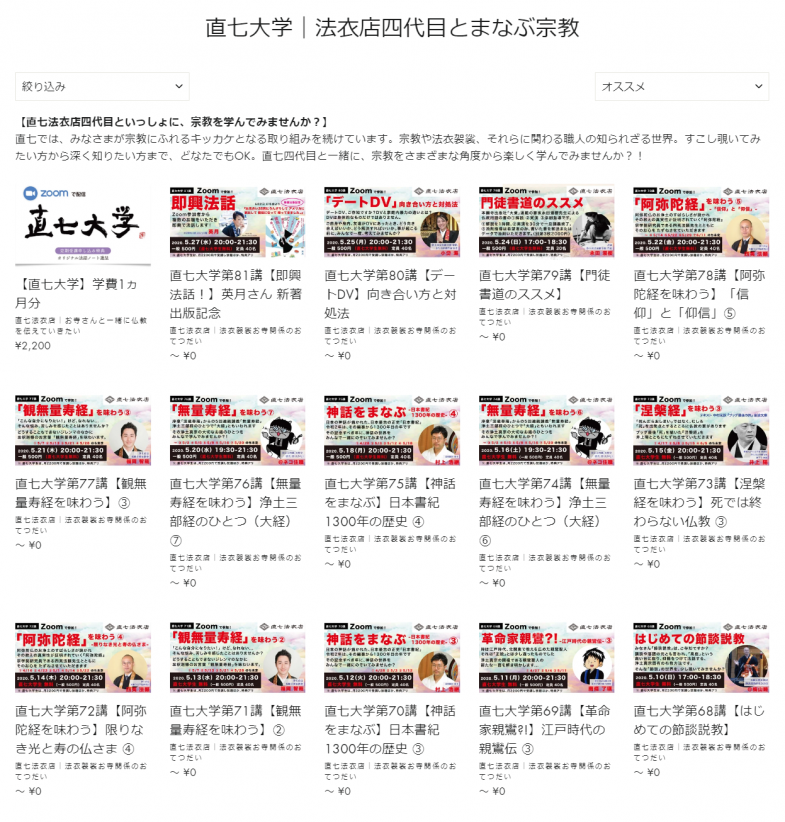The width and height of the screenshot is (785, 822).
Task: Open the 絞り込み filter dropdown
Action: coord(102,87)
